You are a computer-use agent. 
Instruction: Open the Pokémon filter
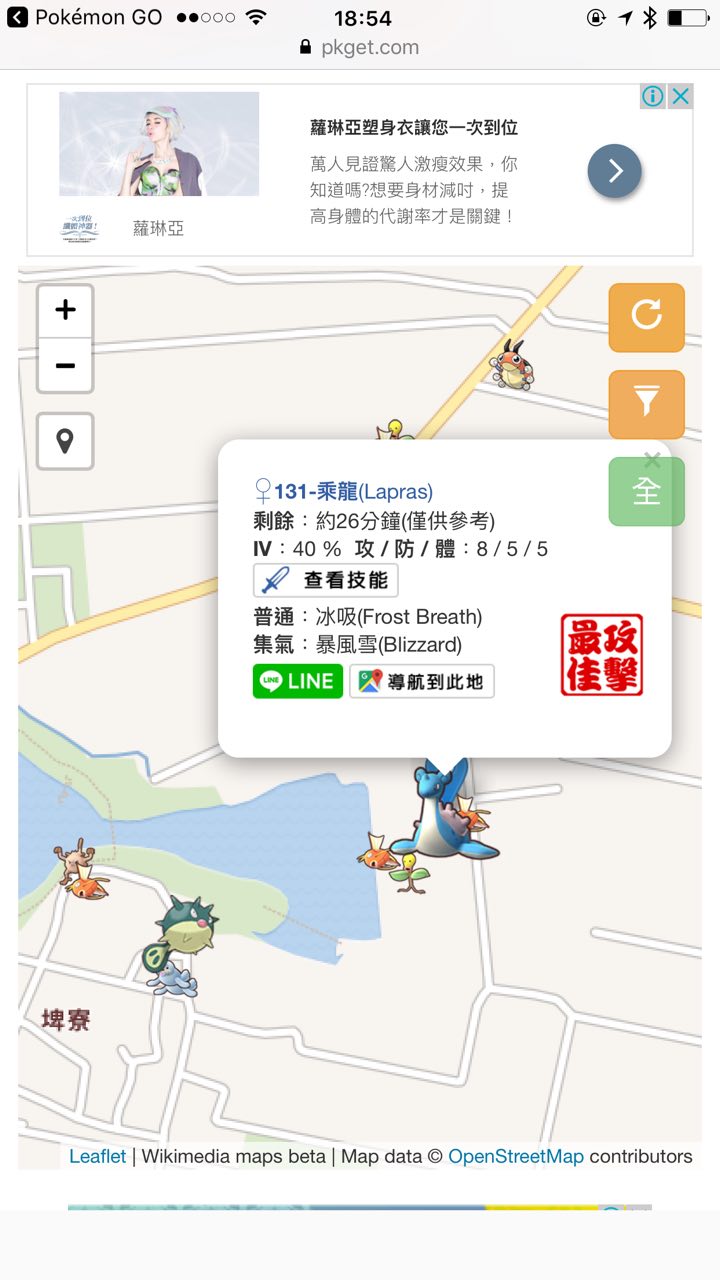click(x=647, y=404)
